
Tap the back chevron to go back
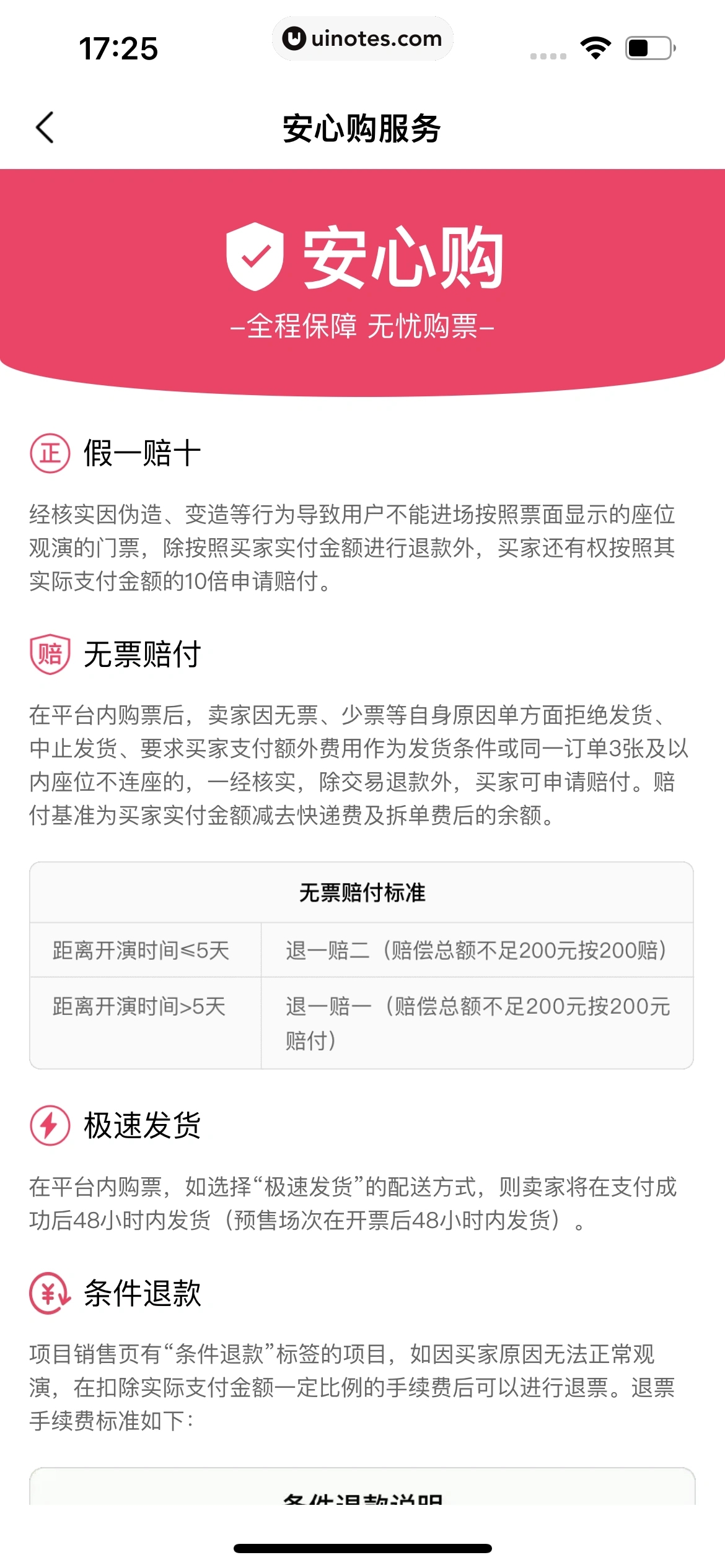click(x=43, y=128)
